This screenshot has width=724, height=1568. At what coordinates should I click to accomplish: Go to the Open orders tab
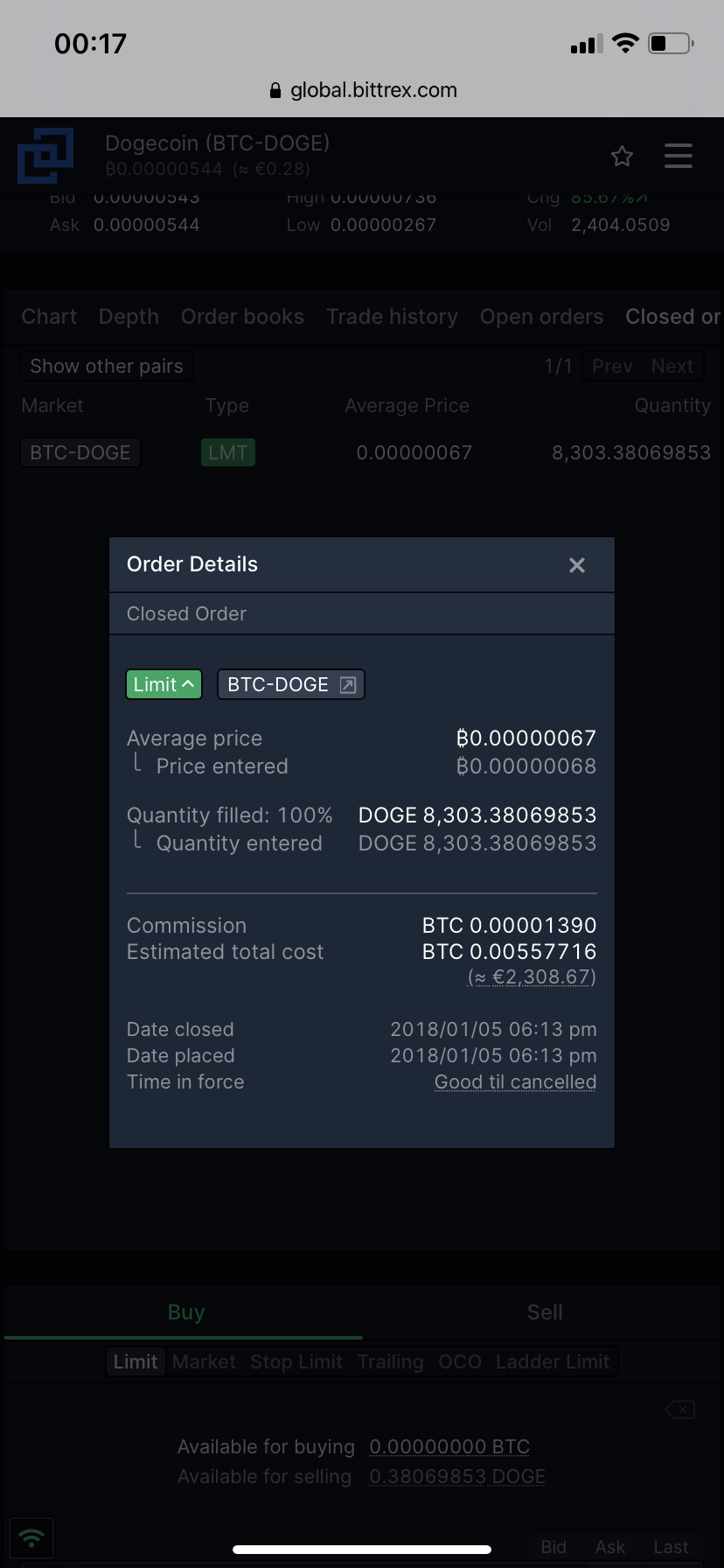coord(541,317)
